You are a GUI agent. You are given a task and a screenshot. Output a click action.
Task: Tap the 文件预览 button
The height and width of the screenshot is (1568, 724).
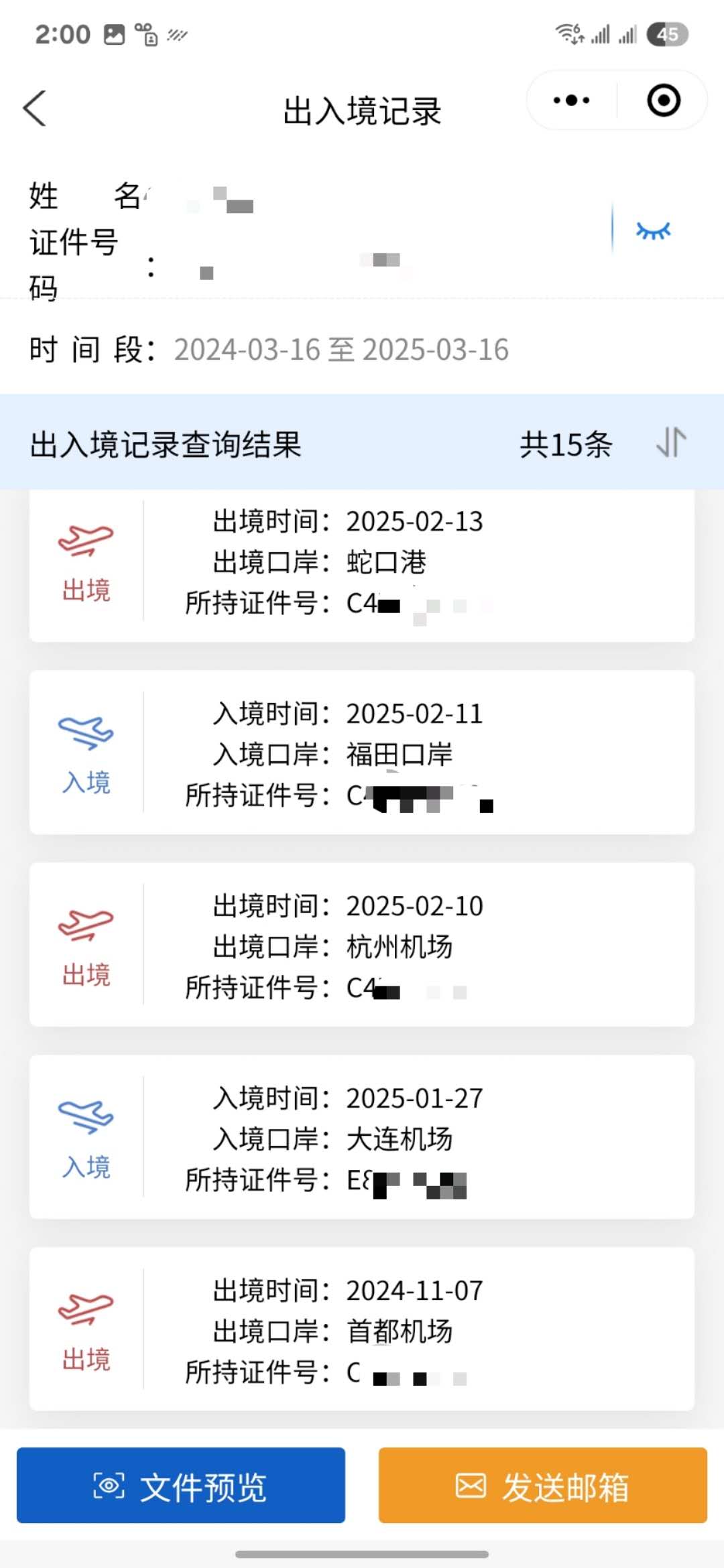[x=181, y=1485]
